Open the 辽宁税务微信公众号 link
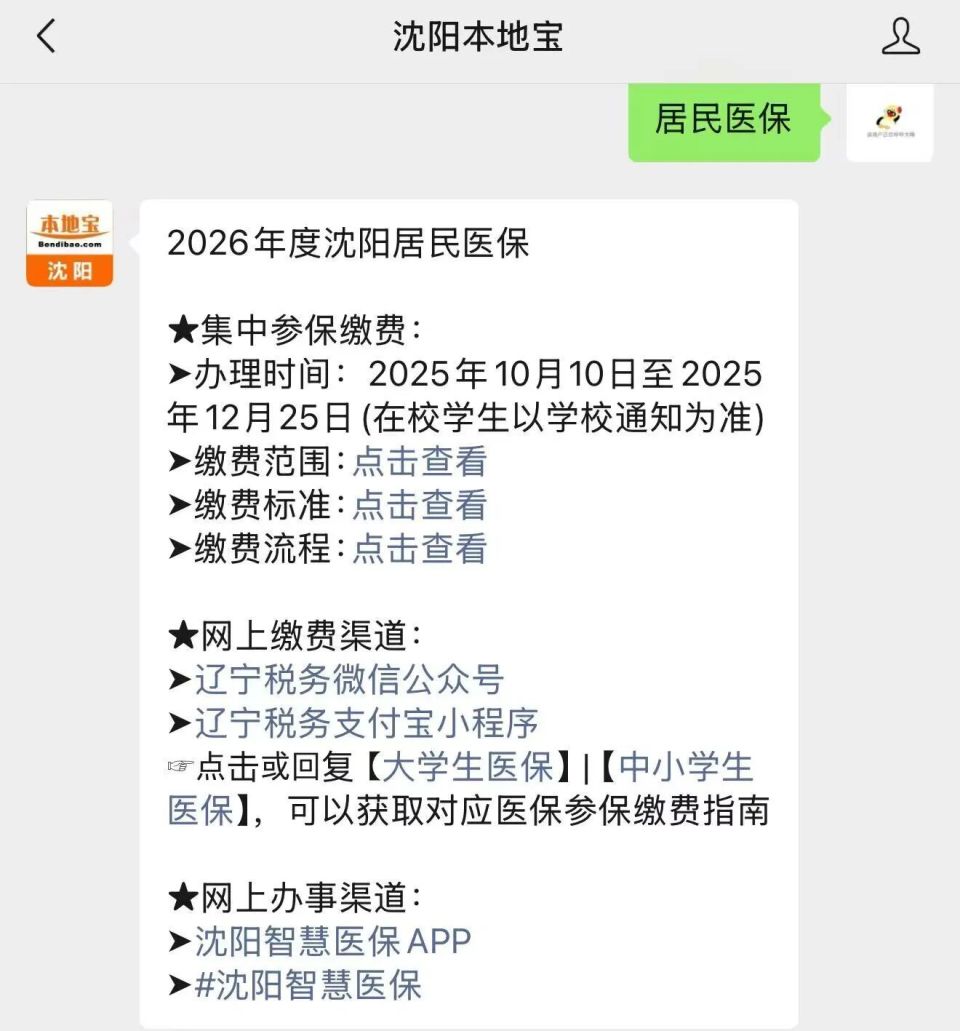This screenshot has width=960, height=1031. 348,679
